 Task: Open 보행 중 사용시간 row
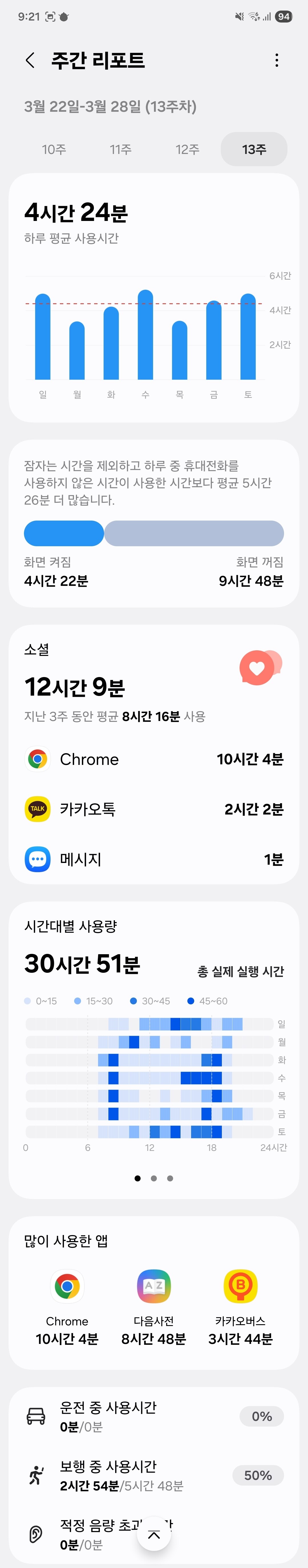click(x=154, y=1475)
